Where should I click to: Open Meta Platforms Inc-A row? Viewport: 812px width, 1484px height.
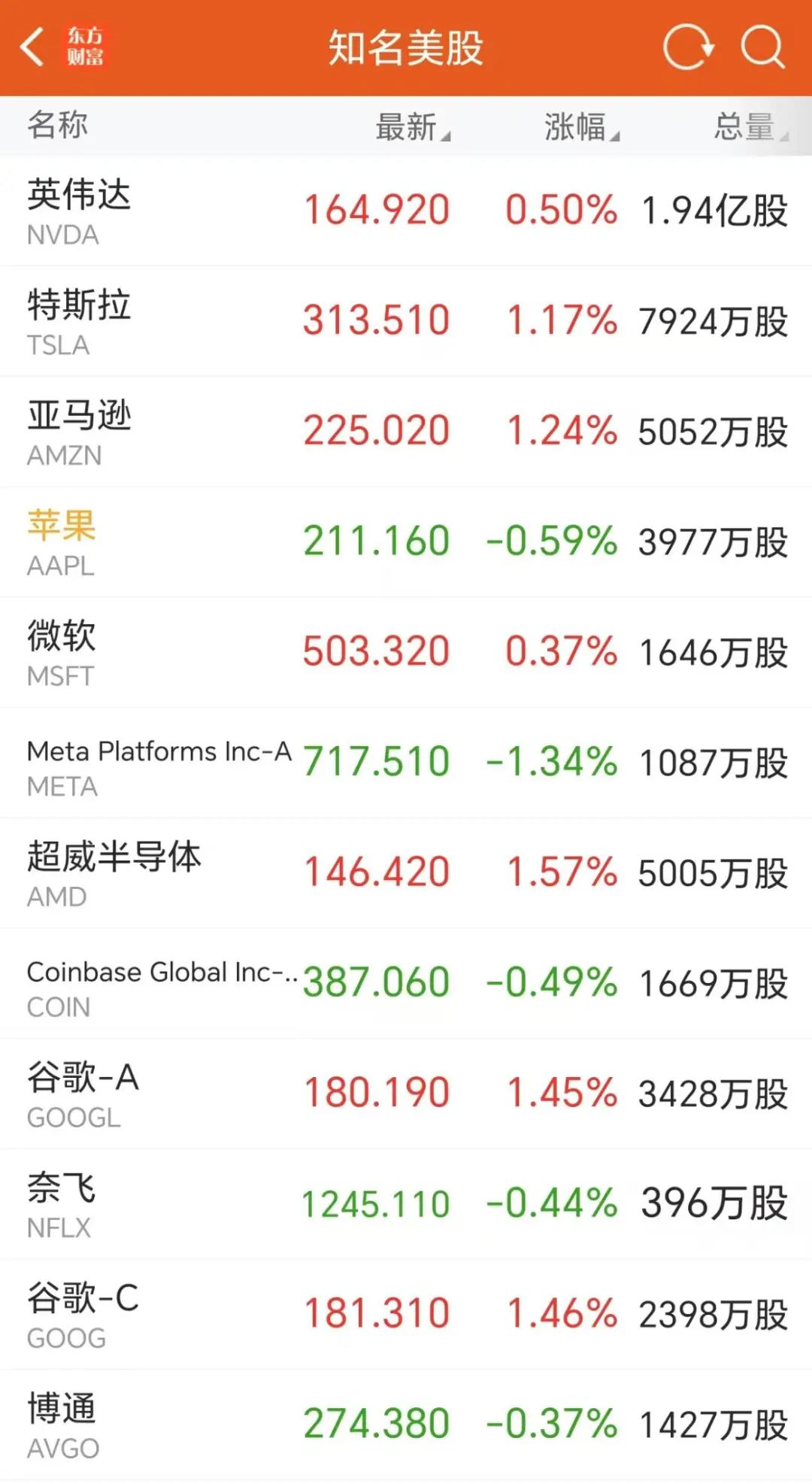pyautogui.click(x=406, y=763)
